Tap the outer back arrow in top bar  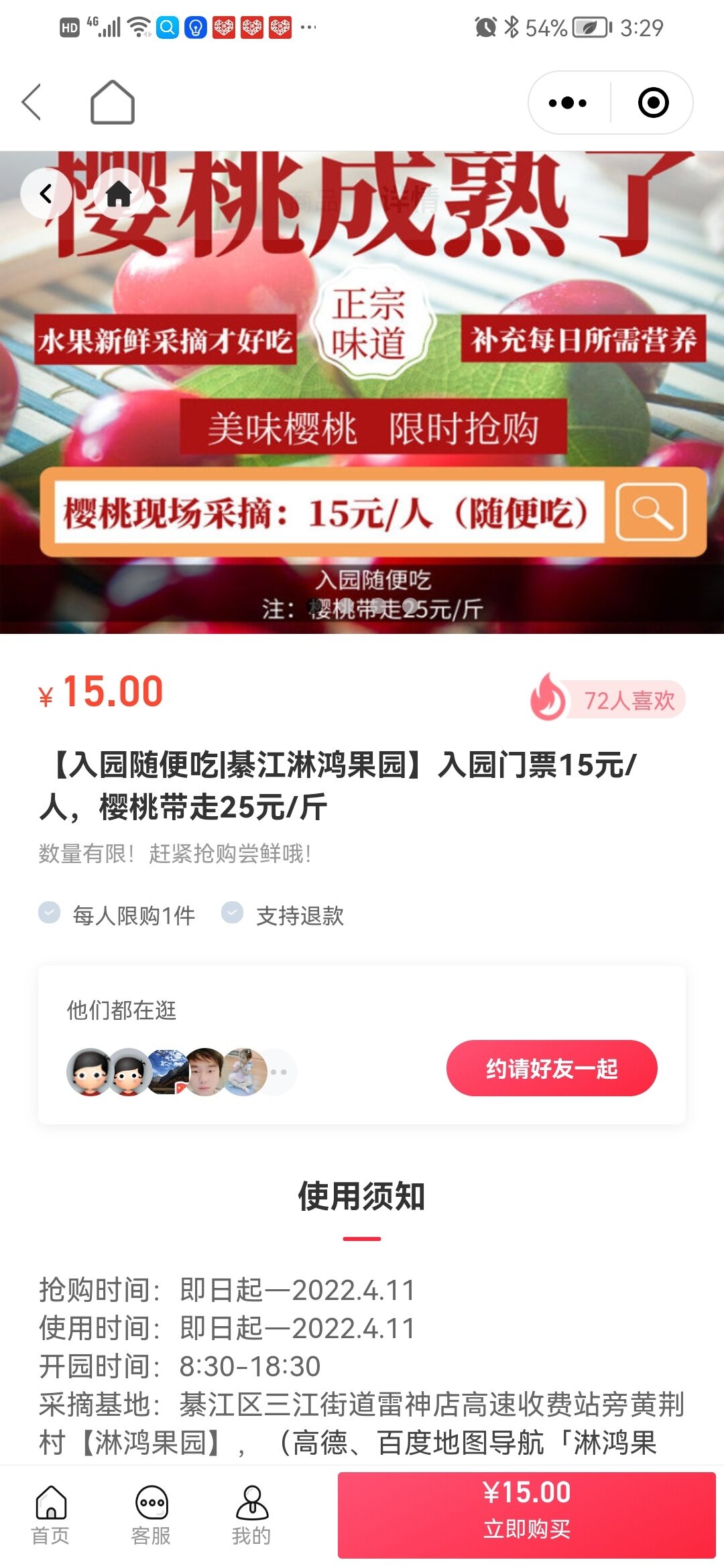[32, 103]
